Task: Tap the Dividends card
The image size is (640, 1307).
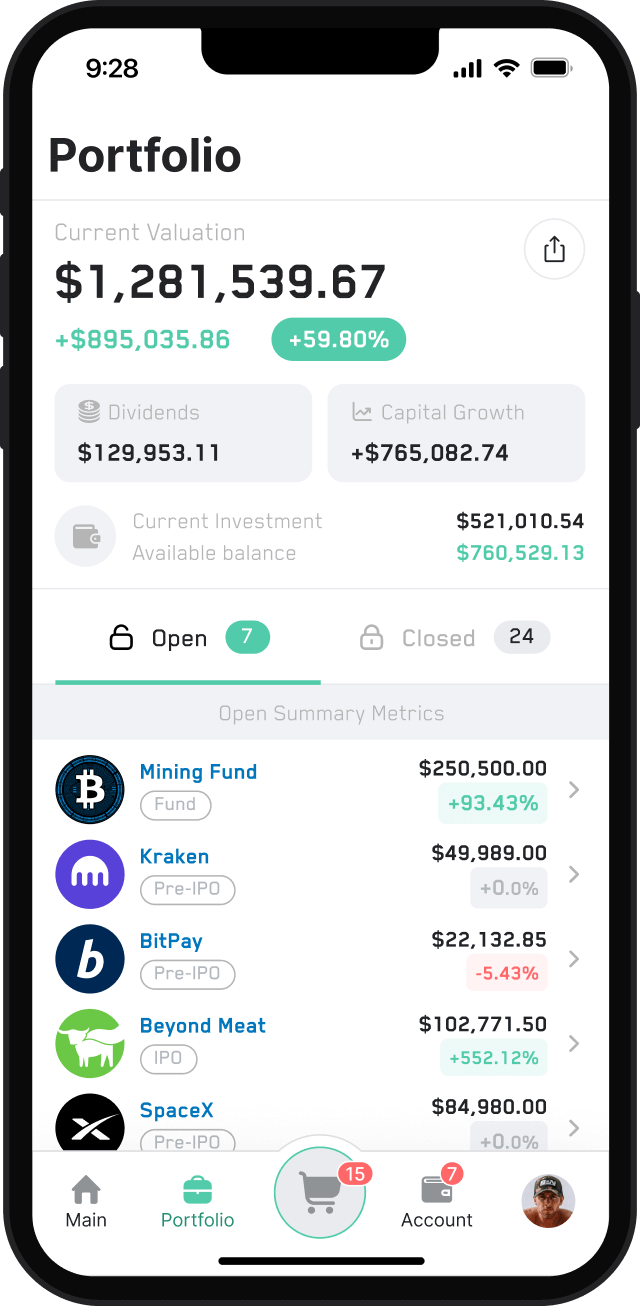Action: tap(183, 433)
